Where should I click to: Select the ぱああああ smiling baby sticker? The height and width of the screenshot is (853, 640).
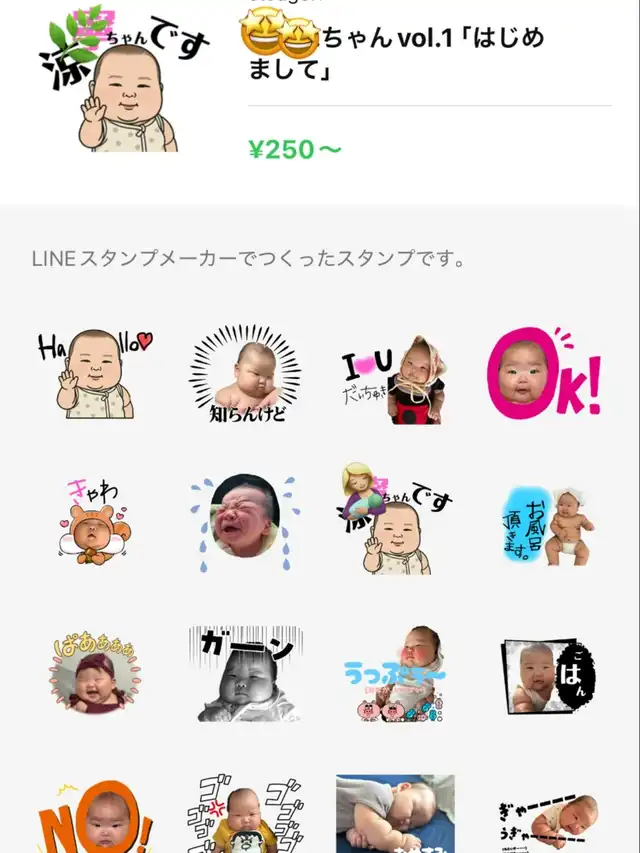point(95,674)
